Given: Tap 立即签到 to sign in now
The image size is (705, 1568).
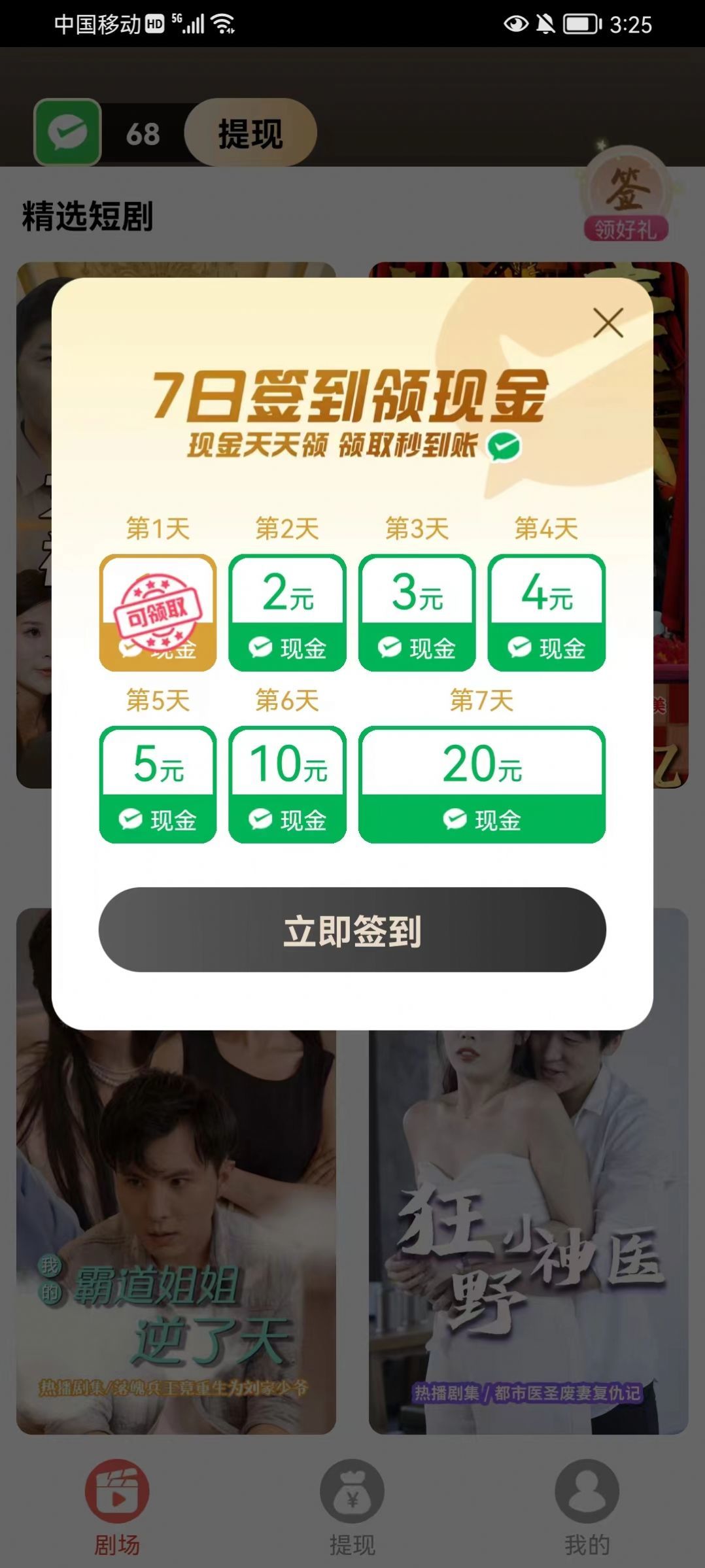Looking at the screenshot, I should point(352,929).
